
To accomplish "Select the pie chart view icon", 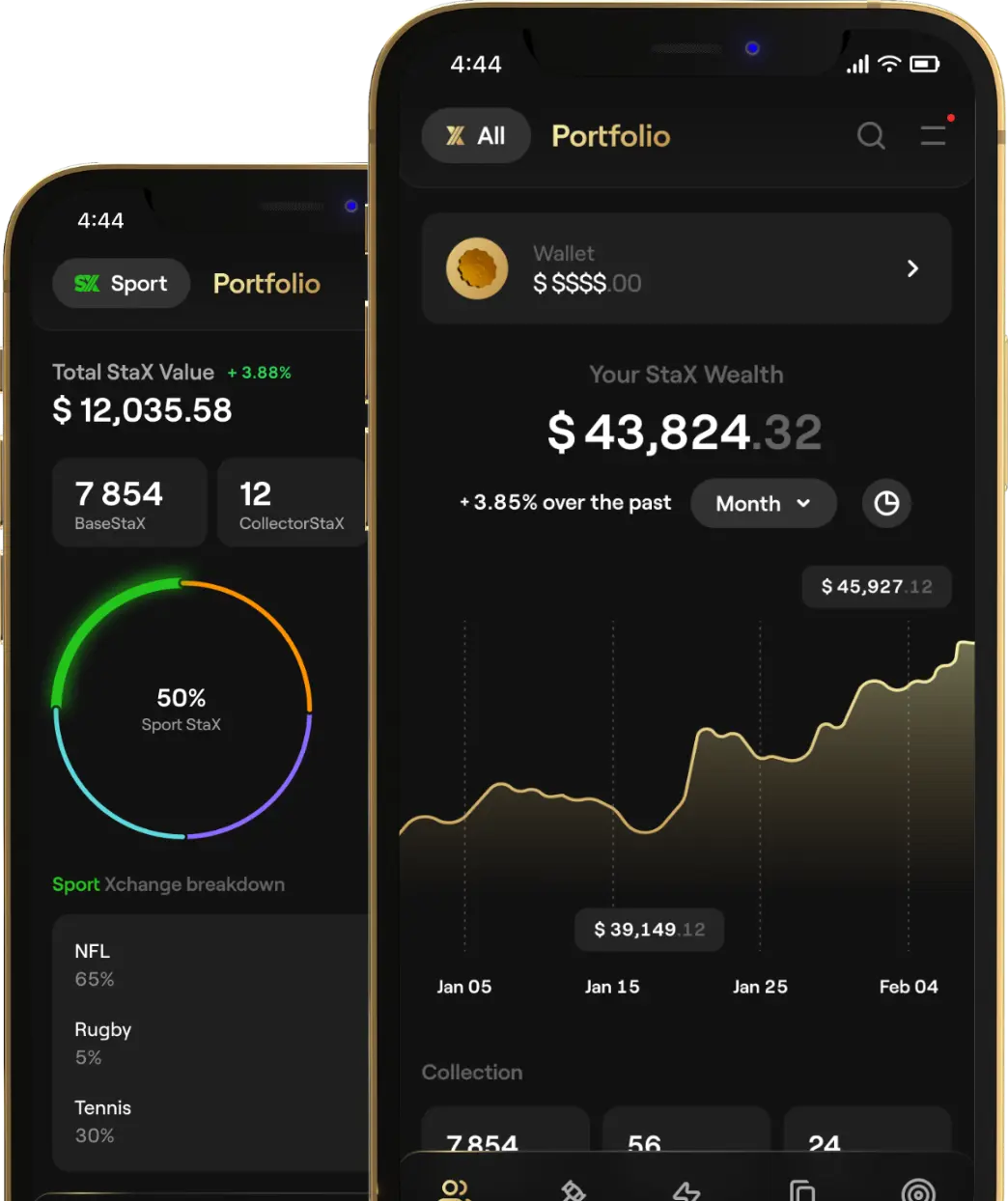I will coord(885,503).
